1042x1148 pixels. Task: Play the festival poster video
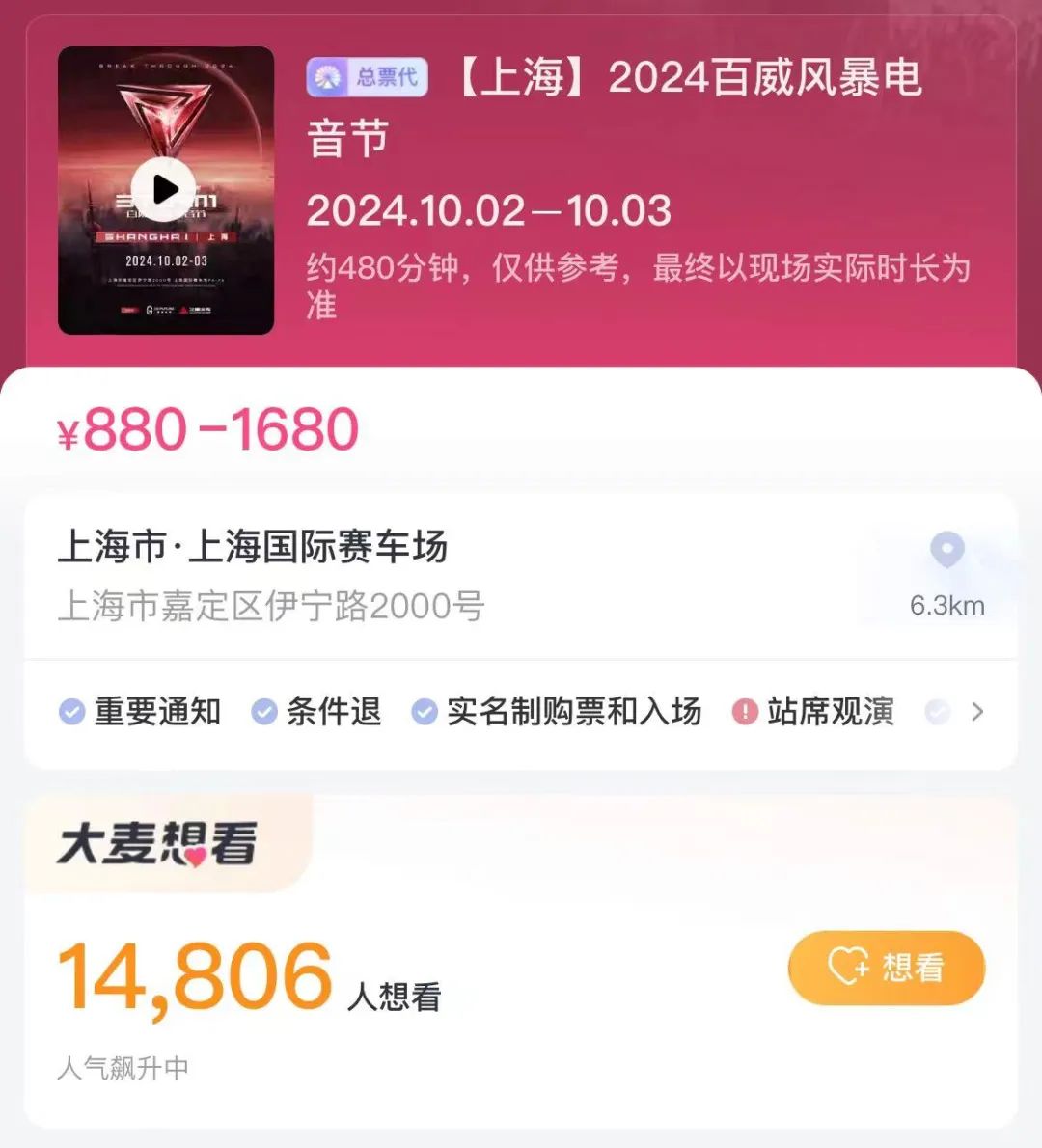164,190
